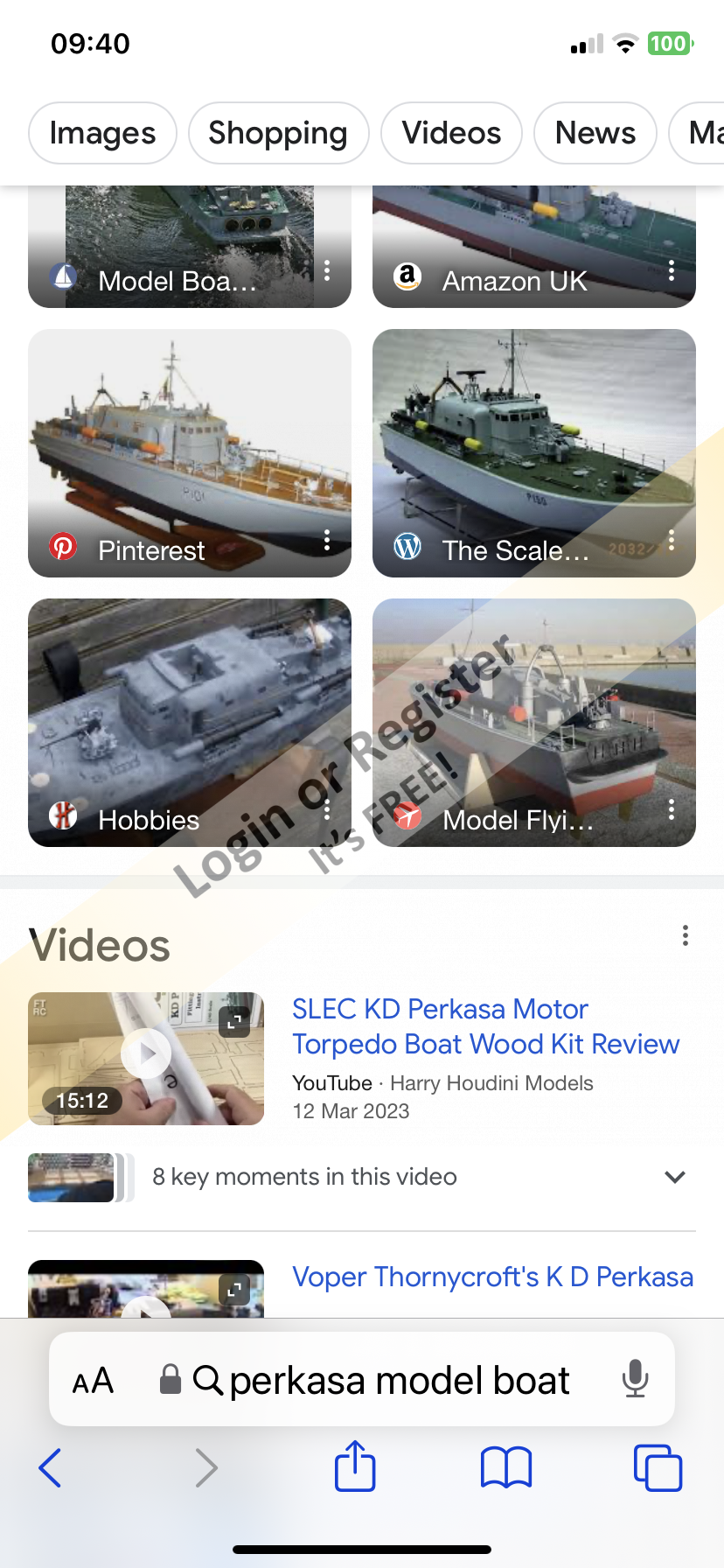Go back to the previous page
This screenshot has width=724, height=1568.
[x=51, y=1467]
